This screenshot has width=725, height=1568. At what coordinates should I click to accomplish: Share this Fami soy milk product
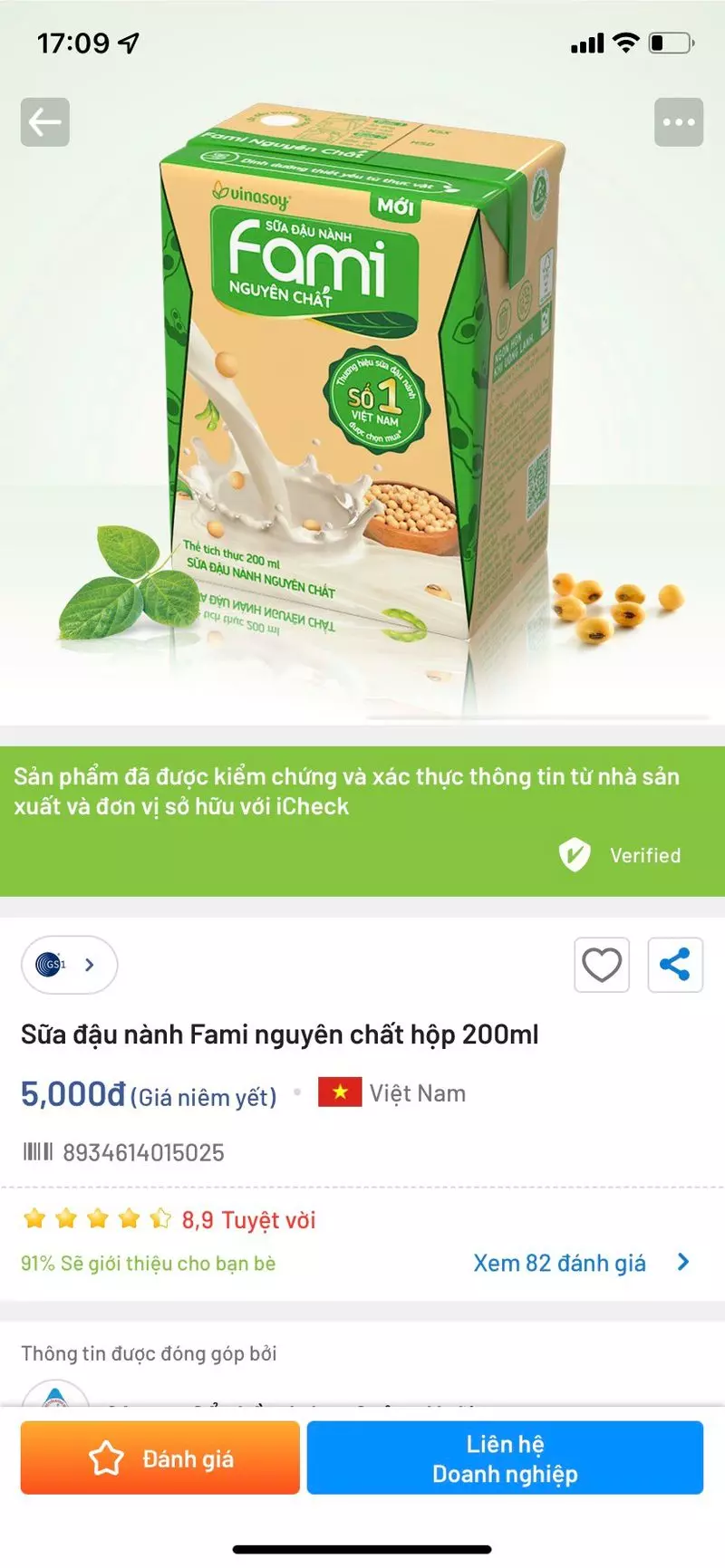675,965
